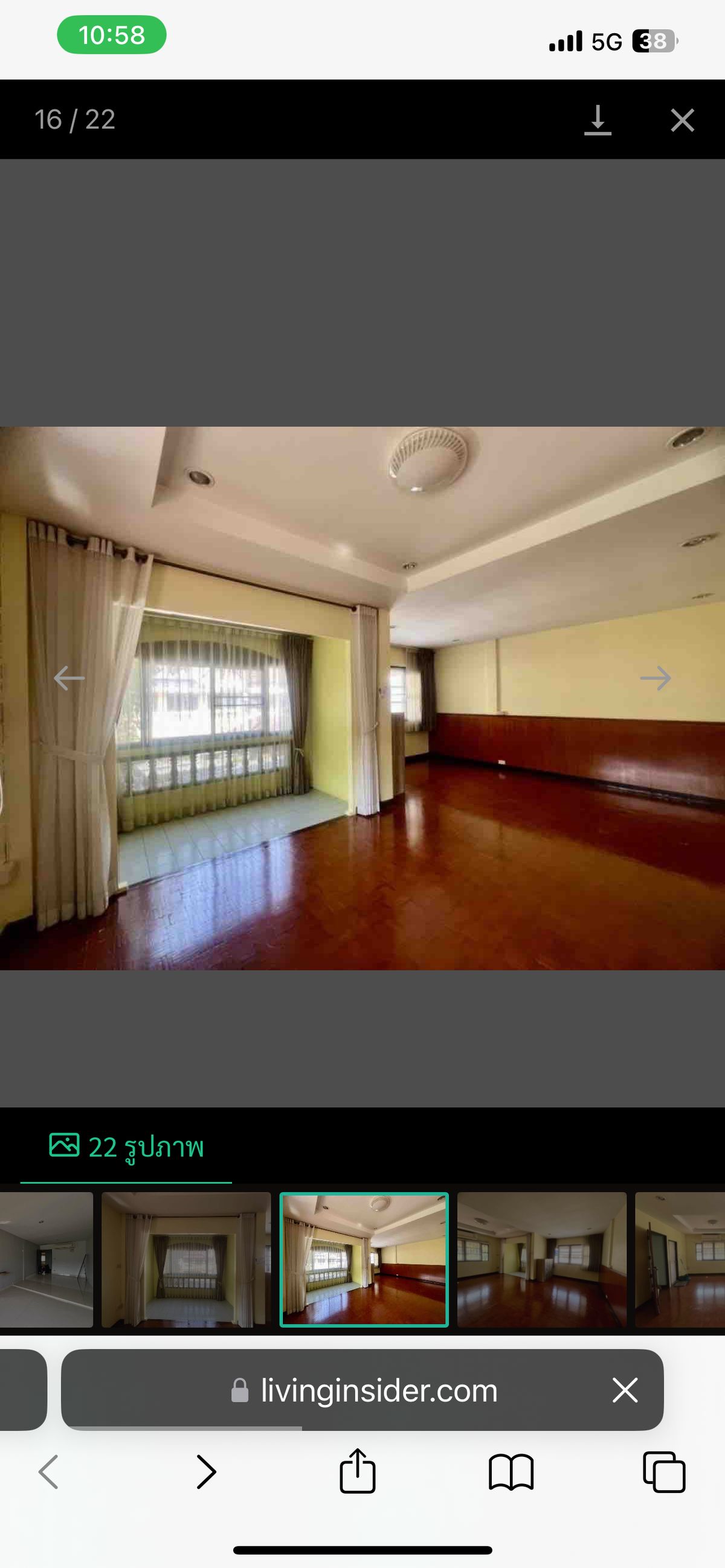Show all open Safari tabs
This screenshot has height=1568, width=725.
click(663, 1472)
